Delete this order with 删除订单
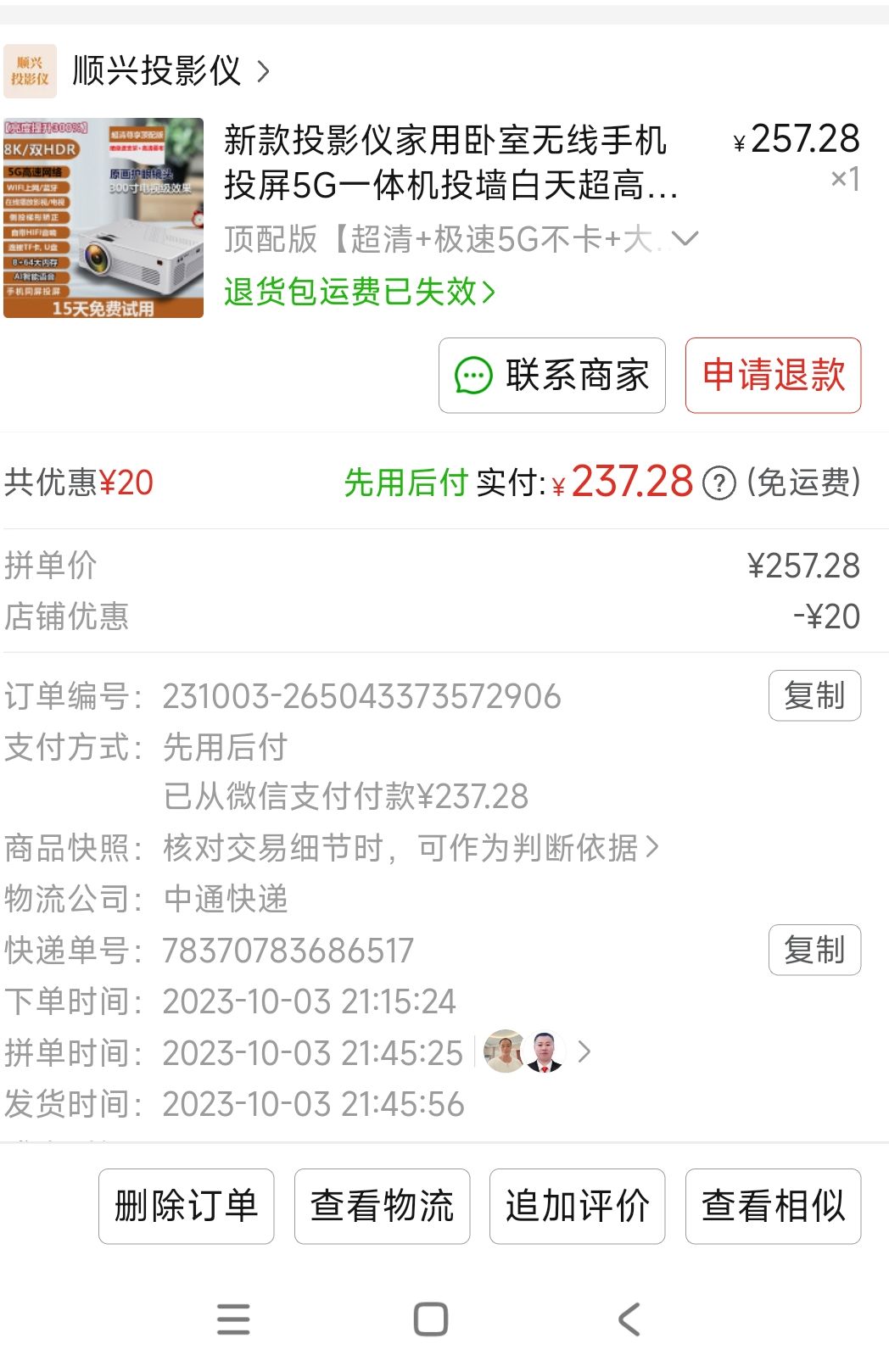Viewport: 889px width, 1372px height. point(186,1206)
